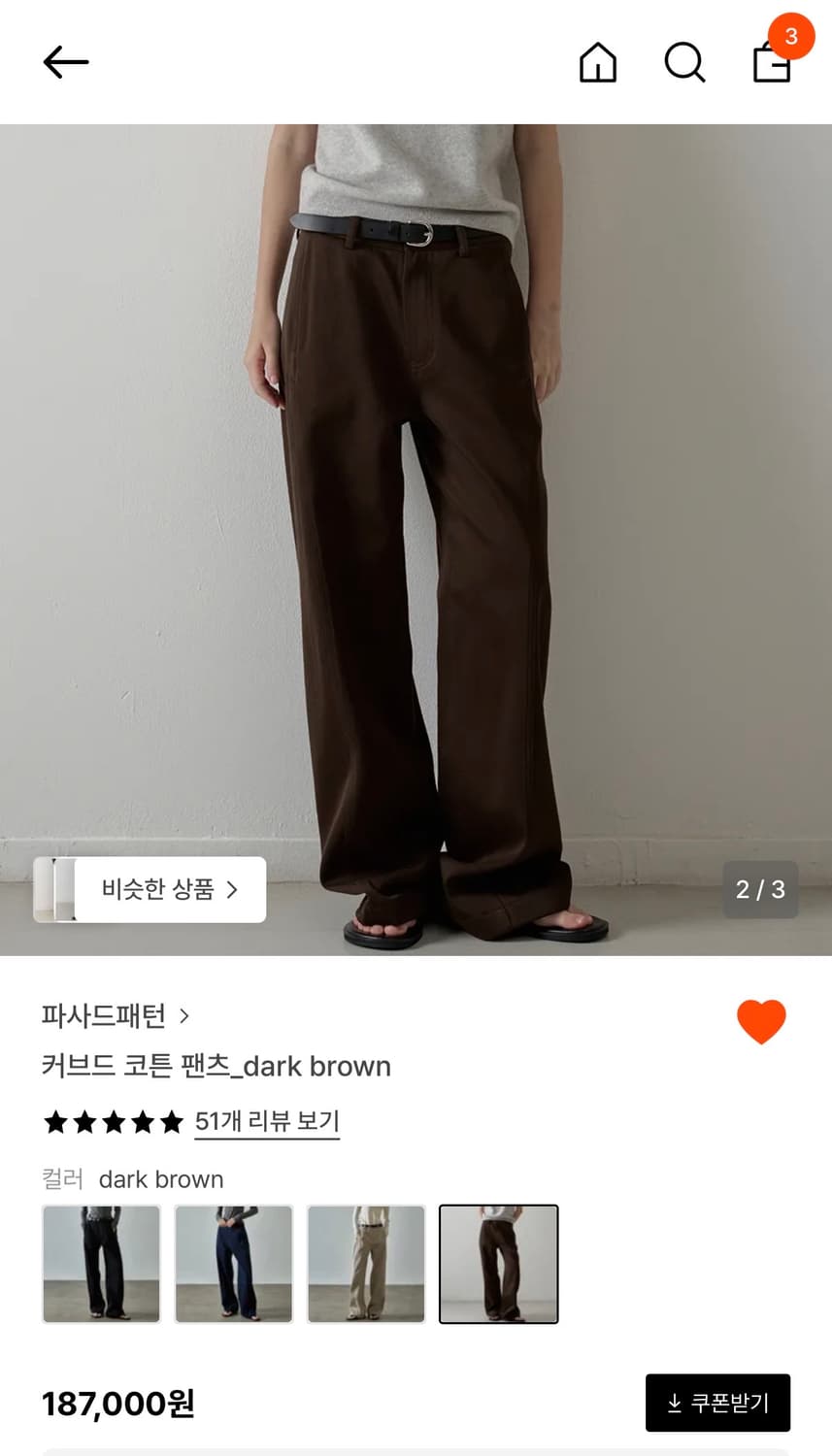Tap the red badge on the bag icon

pos(792,37)
